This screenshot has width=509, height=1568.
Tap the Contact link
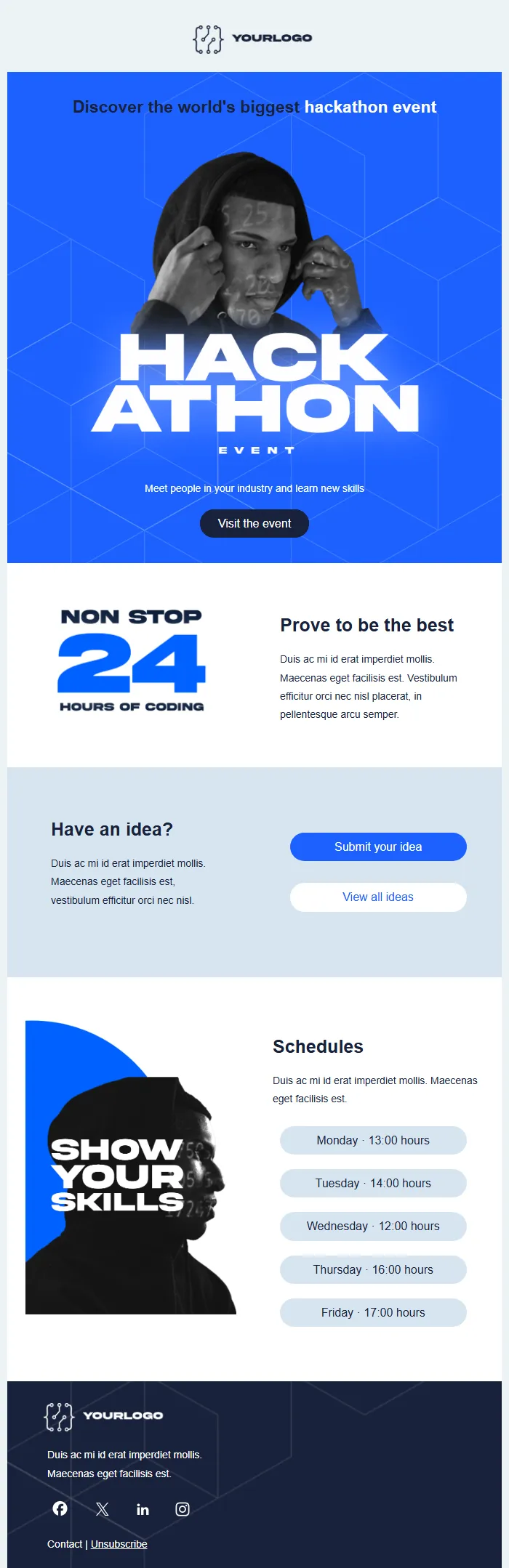click(x=64, y=1543)
